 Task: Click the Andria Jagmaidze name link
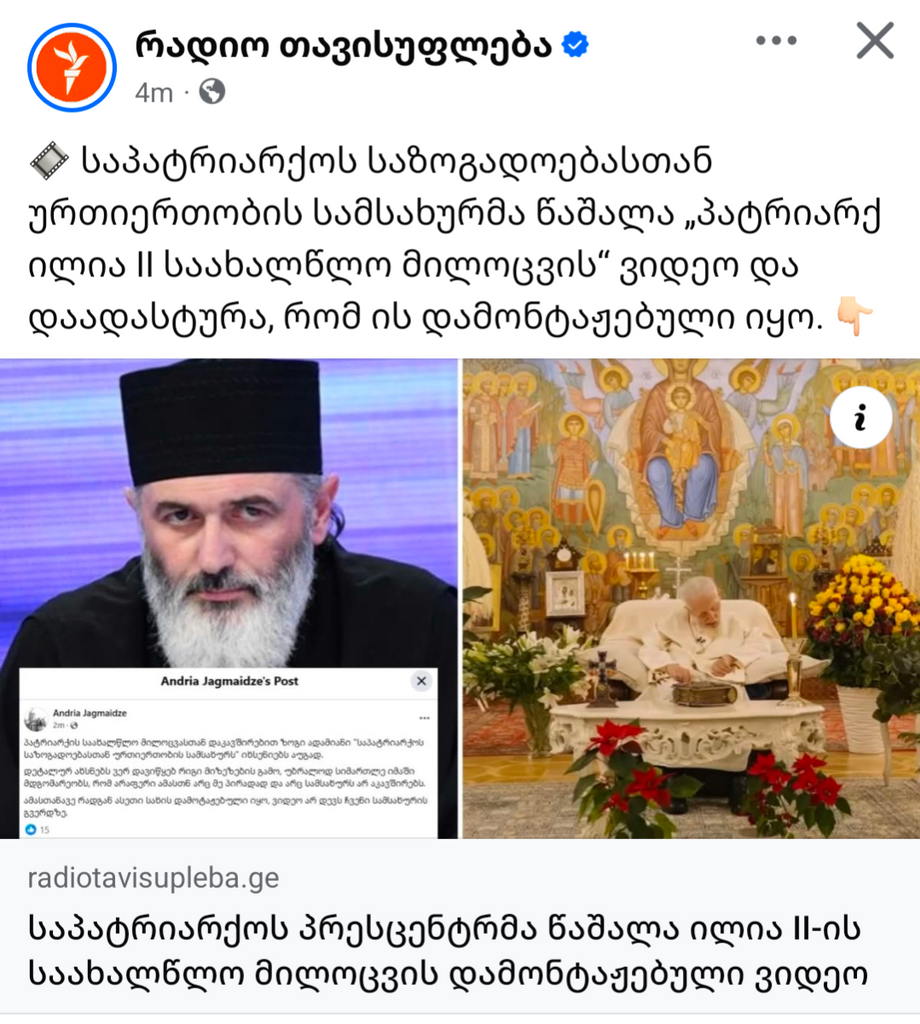[92, 712]
